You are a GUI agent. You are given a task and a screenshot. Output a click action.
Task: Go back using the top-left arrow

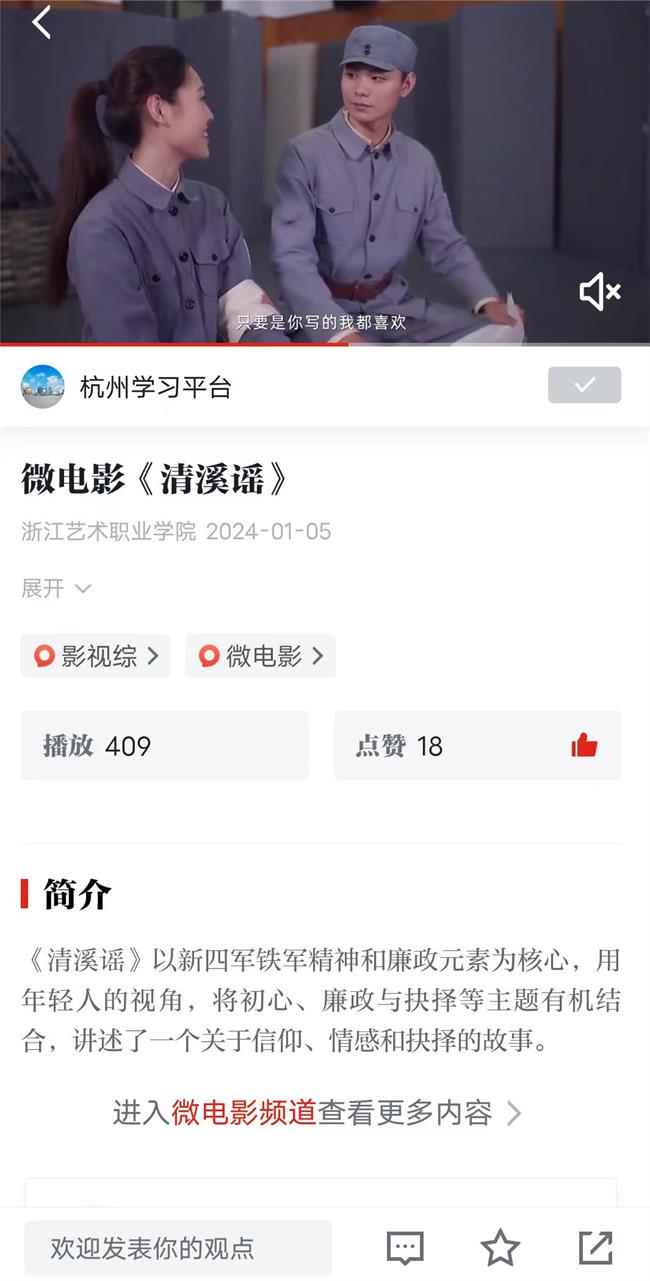tap(41, 22)
